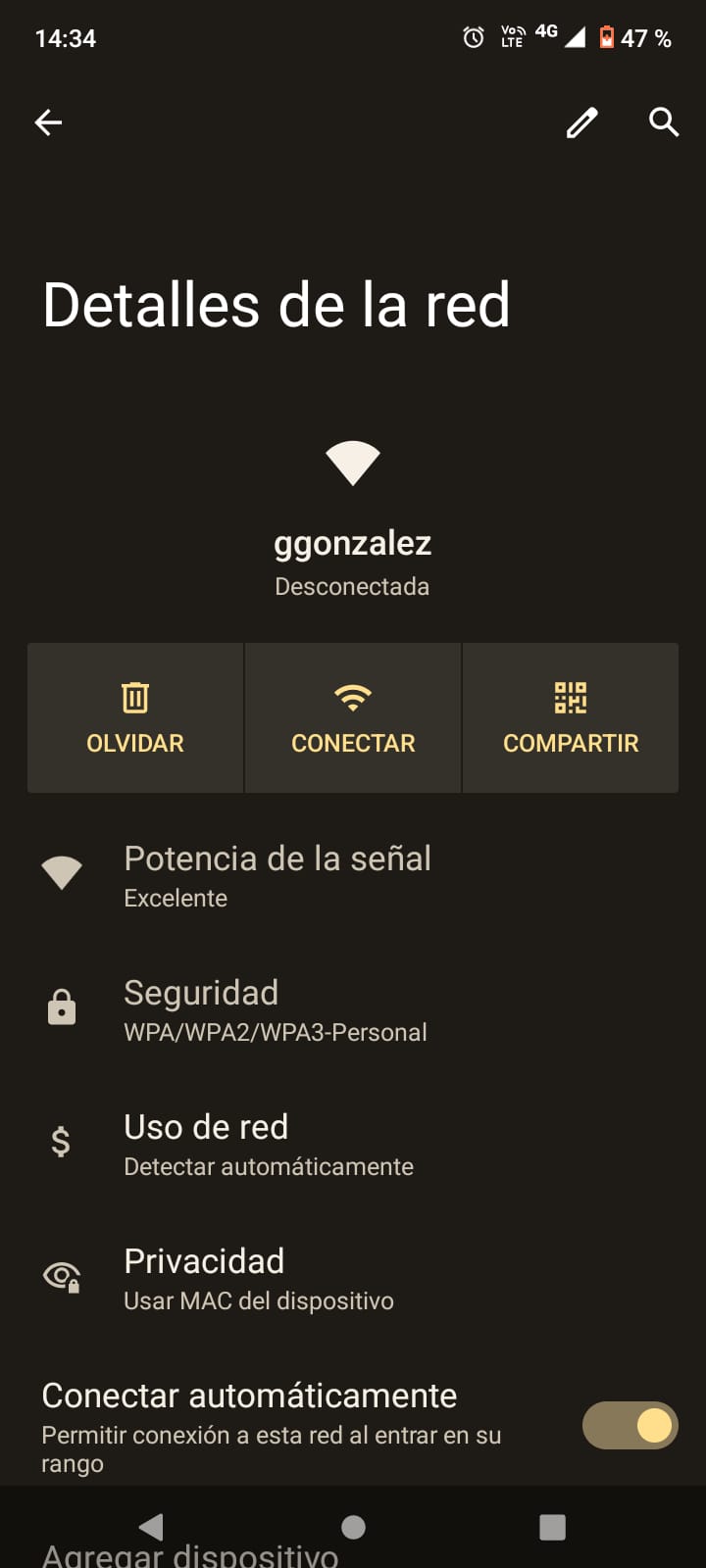Screen dimensions: 706x1568
Task: Open Privacidad MAC setting
Action: tap(259, 1278)
